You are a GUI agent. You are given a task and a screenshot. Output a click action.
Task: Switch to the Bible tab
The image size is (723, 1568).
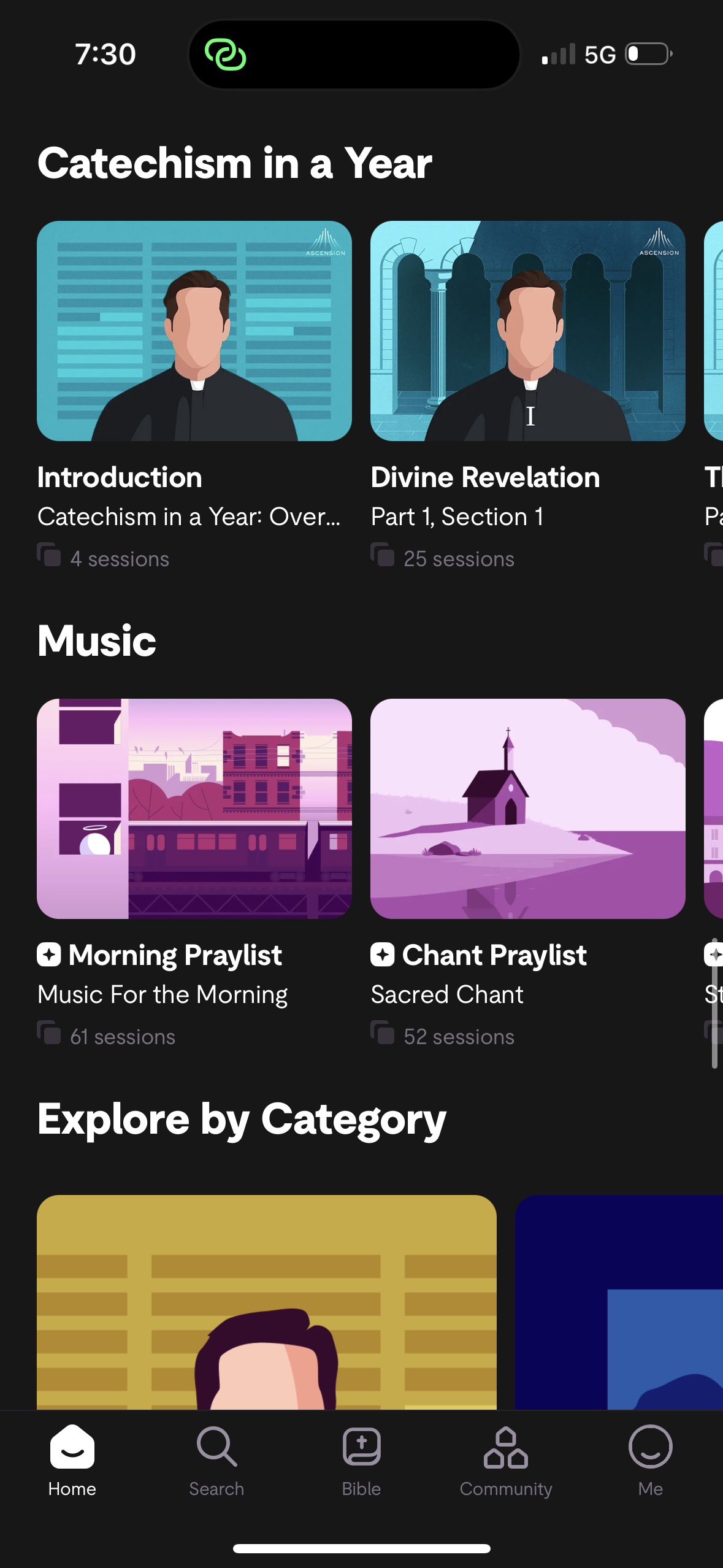point(361,1461)
